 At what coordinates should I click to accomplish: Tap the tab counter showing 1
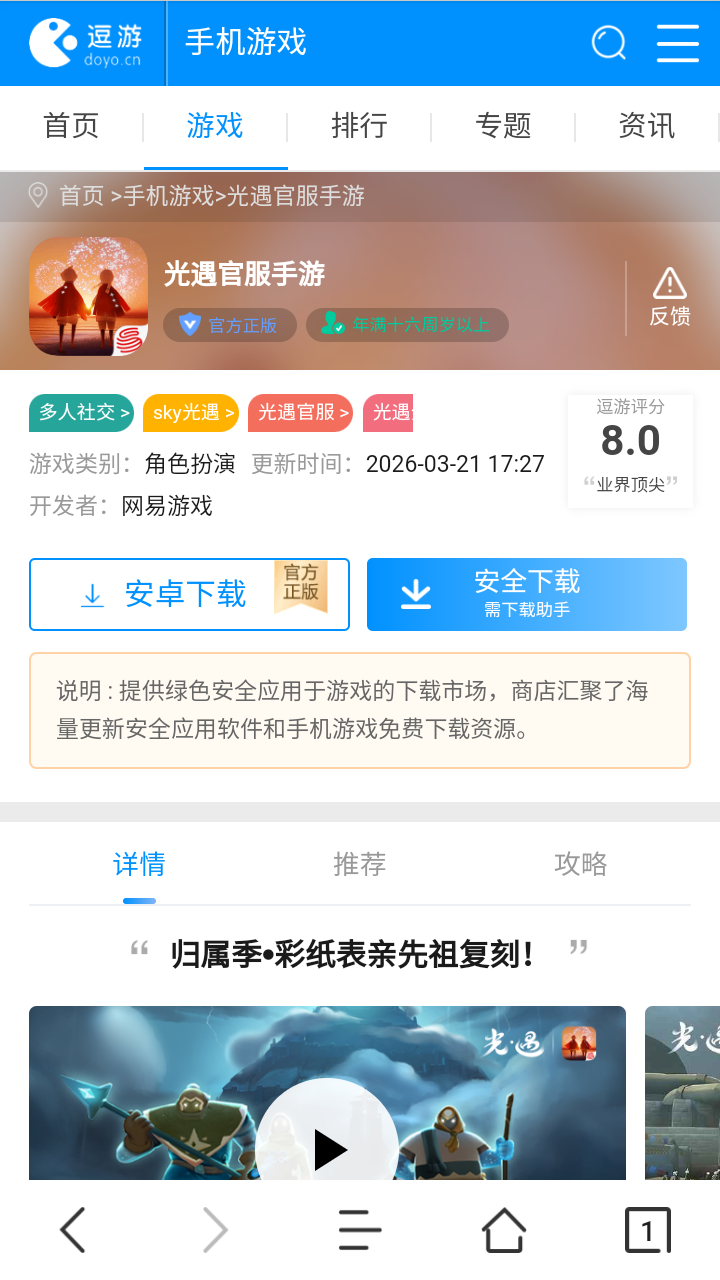click(646, 1229)
